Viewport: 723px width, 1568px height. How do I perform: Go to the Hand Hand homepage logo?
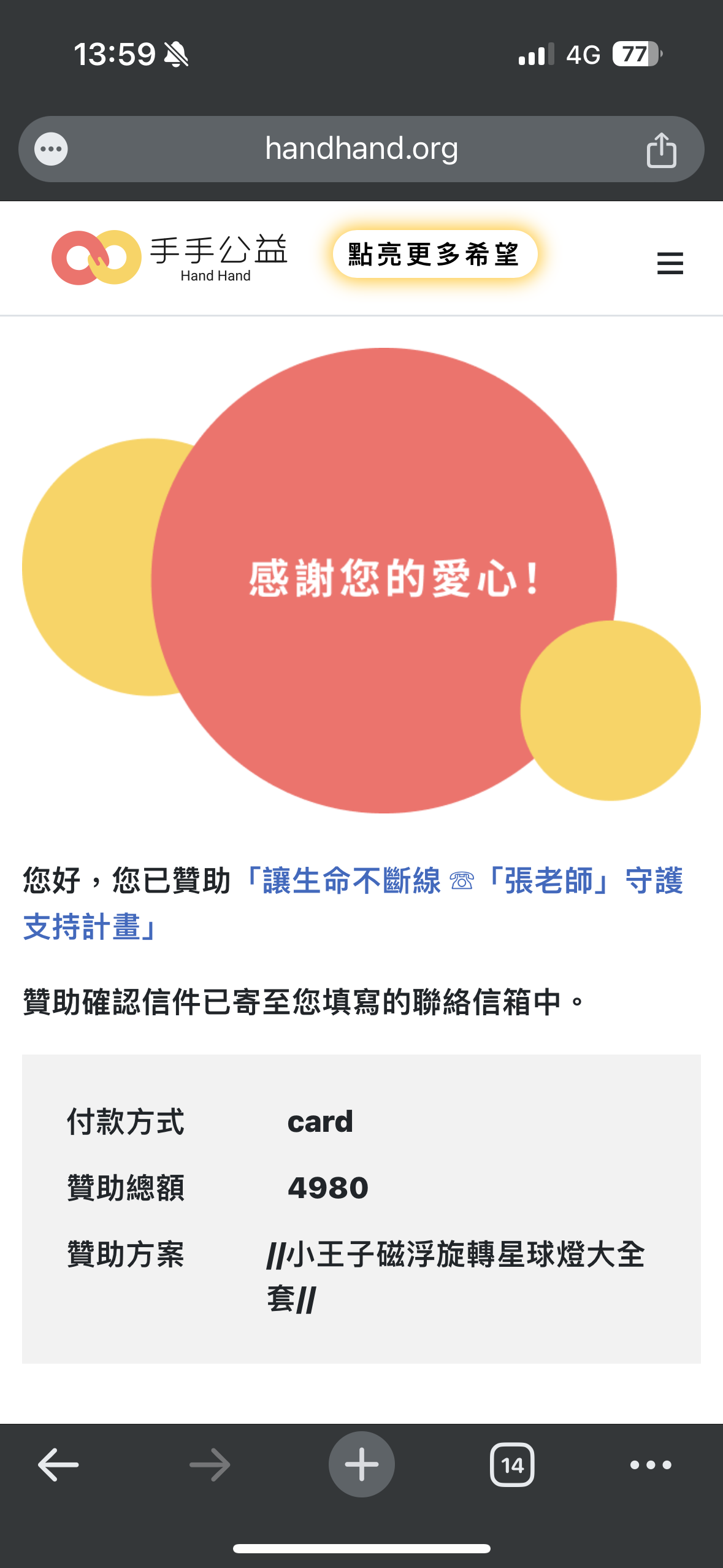click(169, 258)
